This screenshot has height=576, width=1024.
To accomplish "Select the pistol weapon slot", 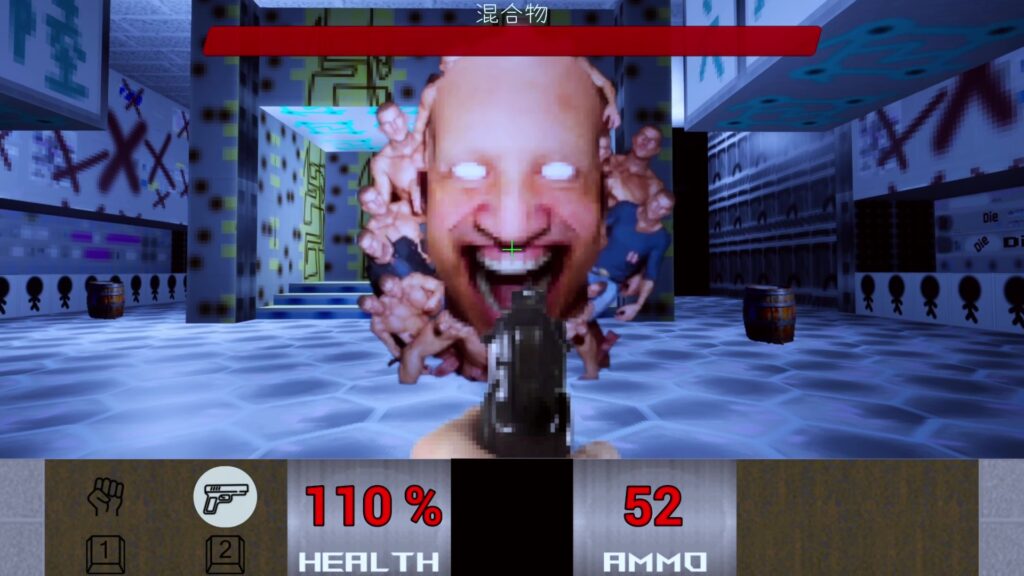I will (224, 497).
